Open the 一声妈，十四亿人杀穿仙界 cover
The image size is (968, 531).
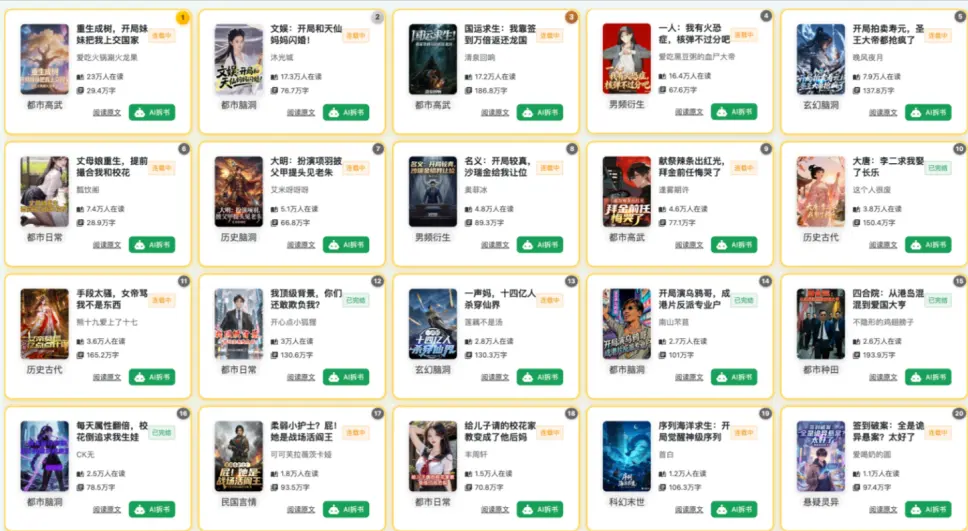pos(433,324)
